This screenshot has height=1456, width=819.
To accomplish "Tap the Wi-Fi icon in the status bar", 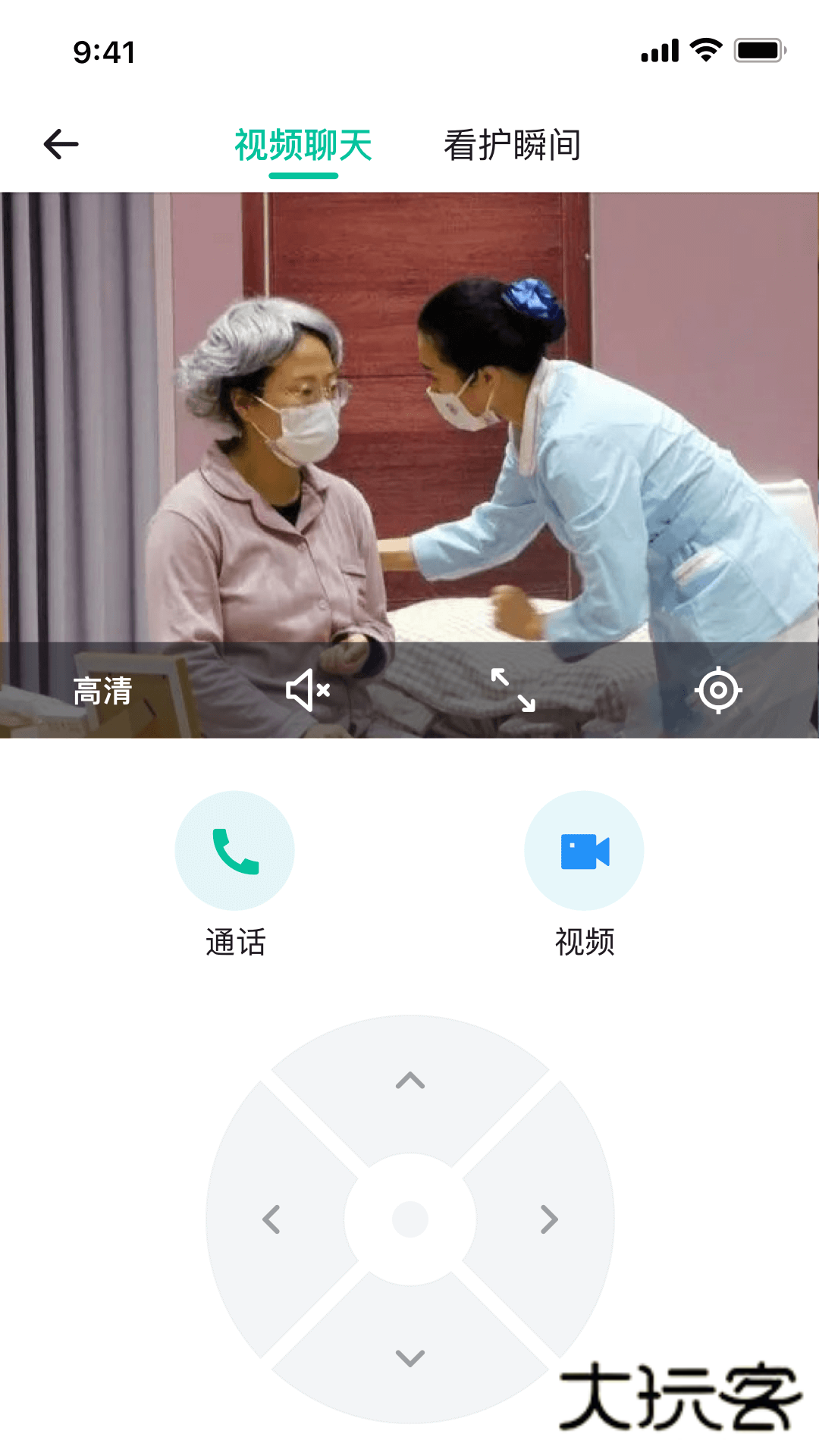I will [704, 48].
